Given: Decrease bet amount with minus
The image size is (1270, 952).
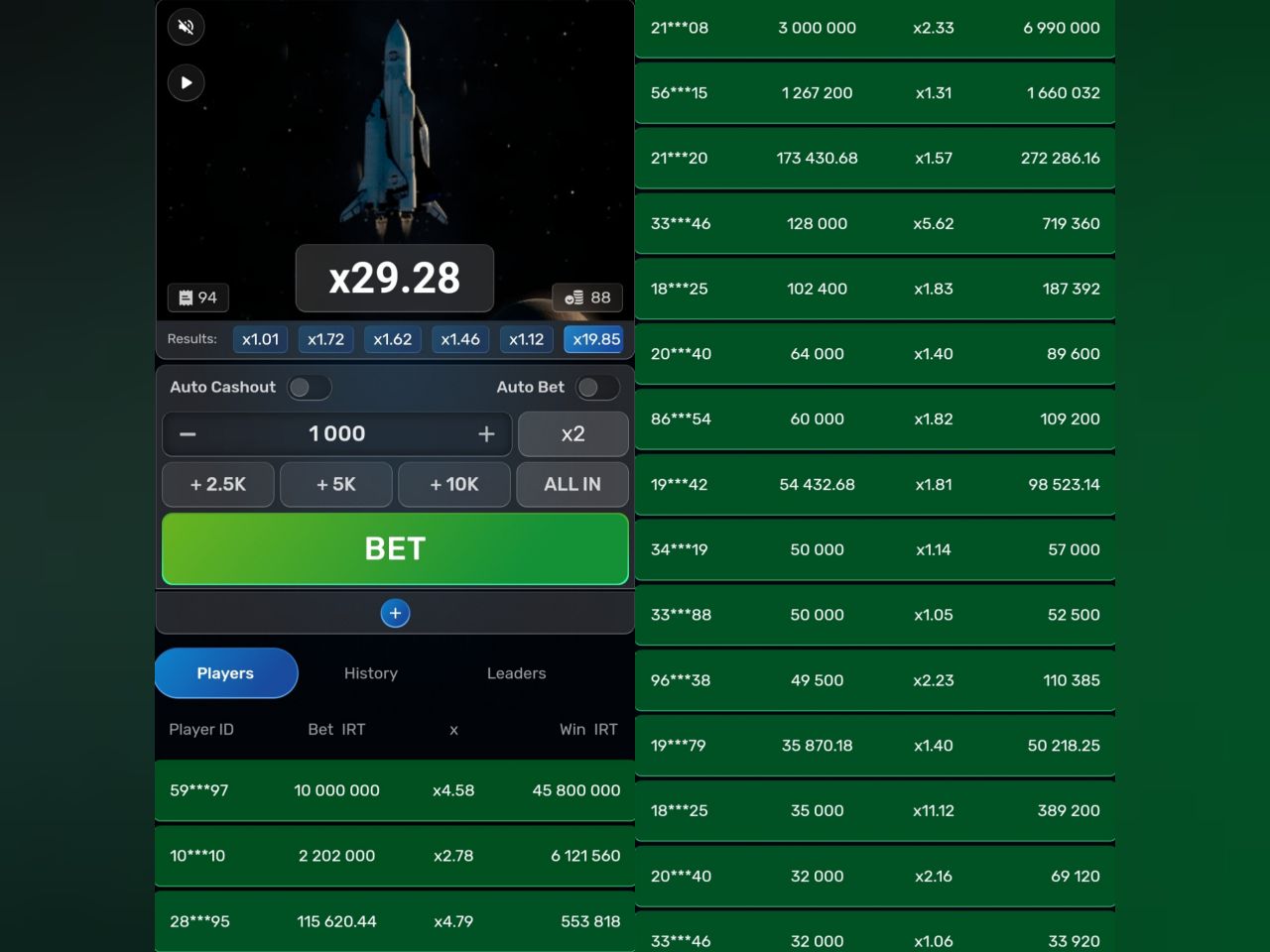Looking at the screenshot, I should pyautogui.click(x=188, y=434).
